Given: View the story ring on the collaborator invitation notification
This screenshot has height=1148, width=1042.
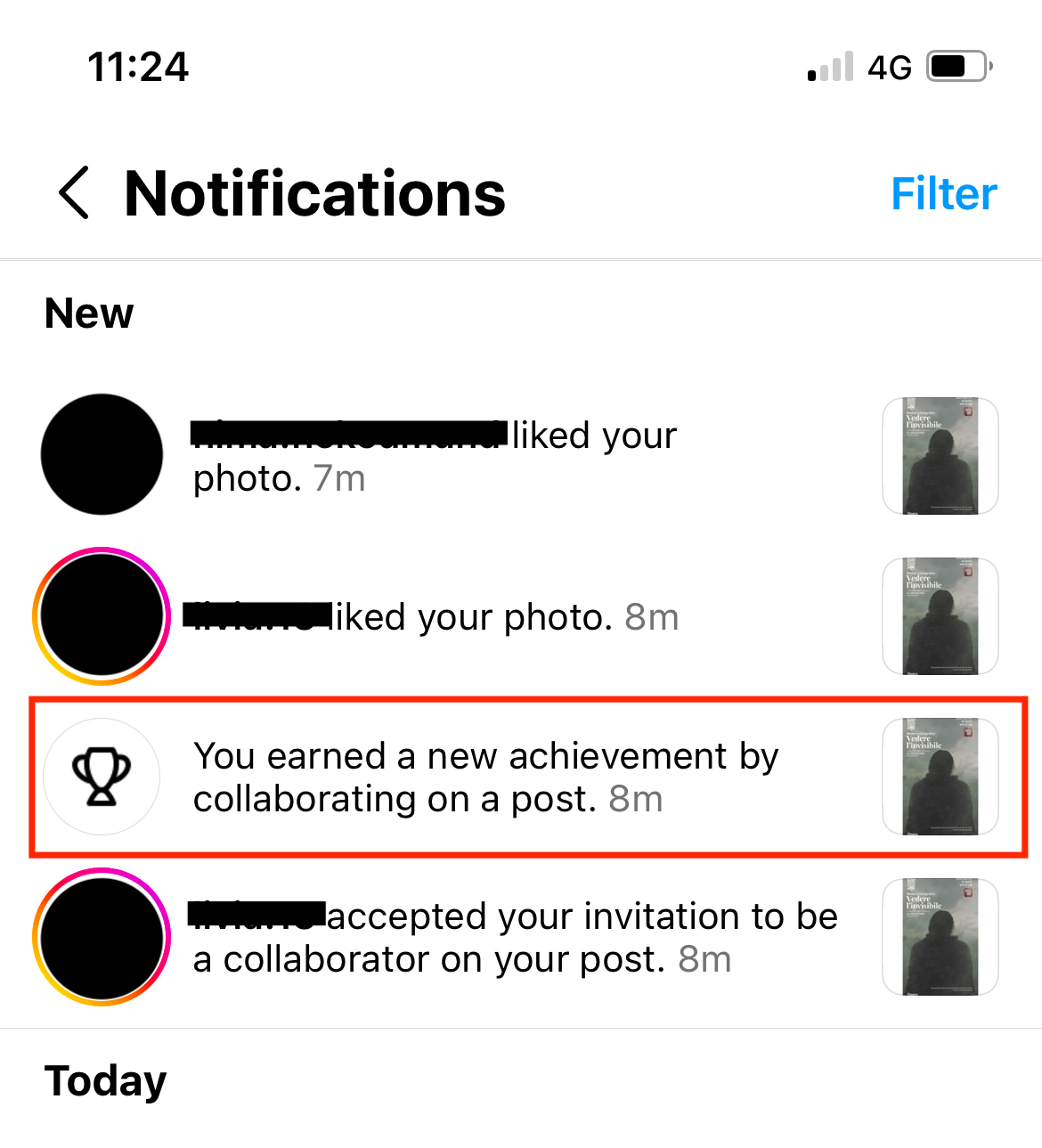Looking at the screenshot, I should [x=102, y=937].
